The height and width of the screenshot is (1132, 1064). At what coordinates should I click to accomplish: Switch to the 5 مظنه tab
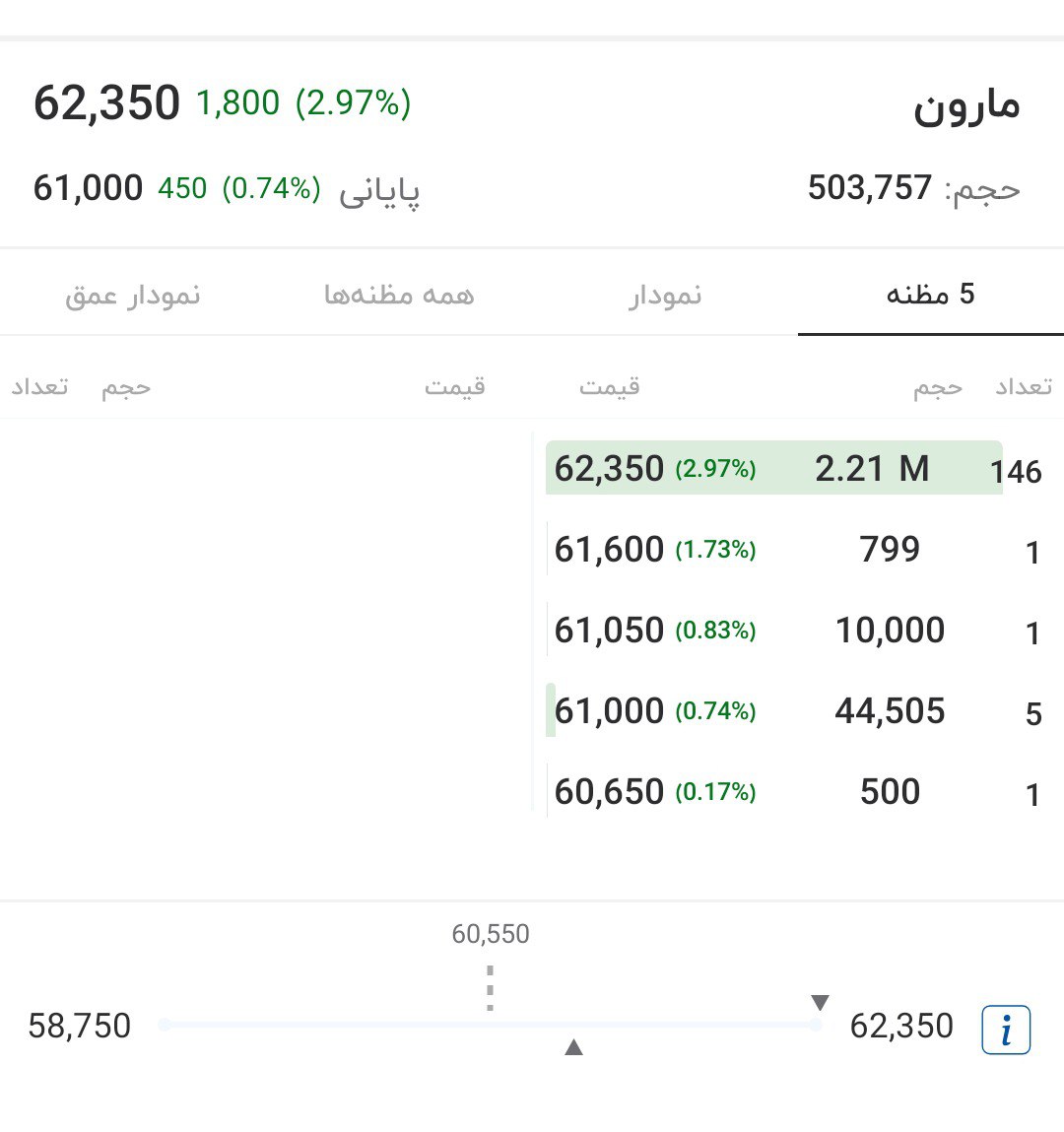click(x=930, y=295)
